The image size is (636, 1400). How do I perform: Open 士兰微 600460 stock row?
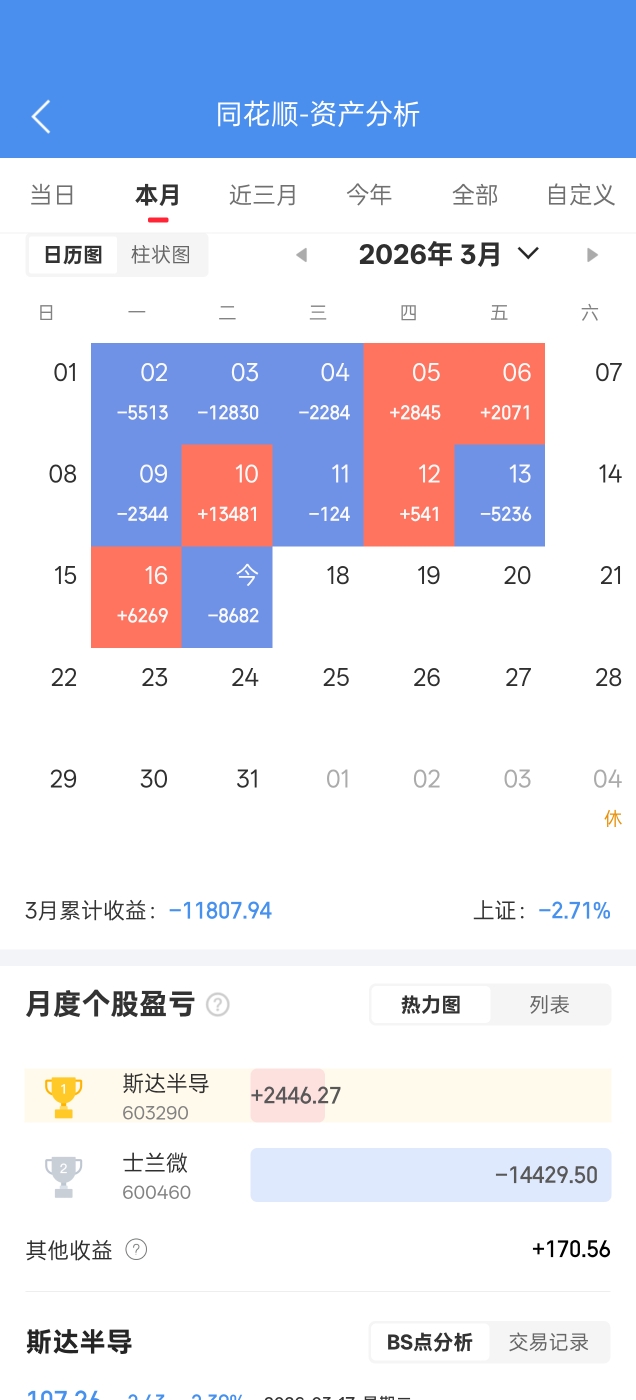[155, 1175]
